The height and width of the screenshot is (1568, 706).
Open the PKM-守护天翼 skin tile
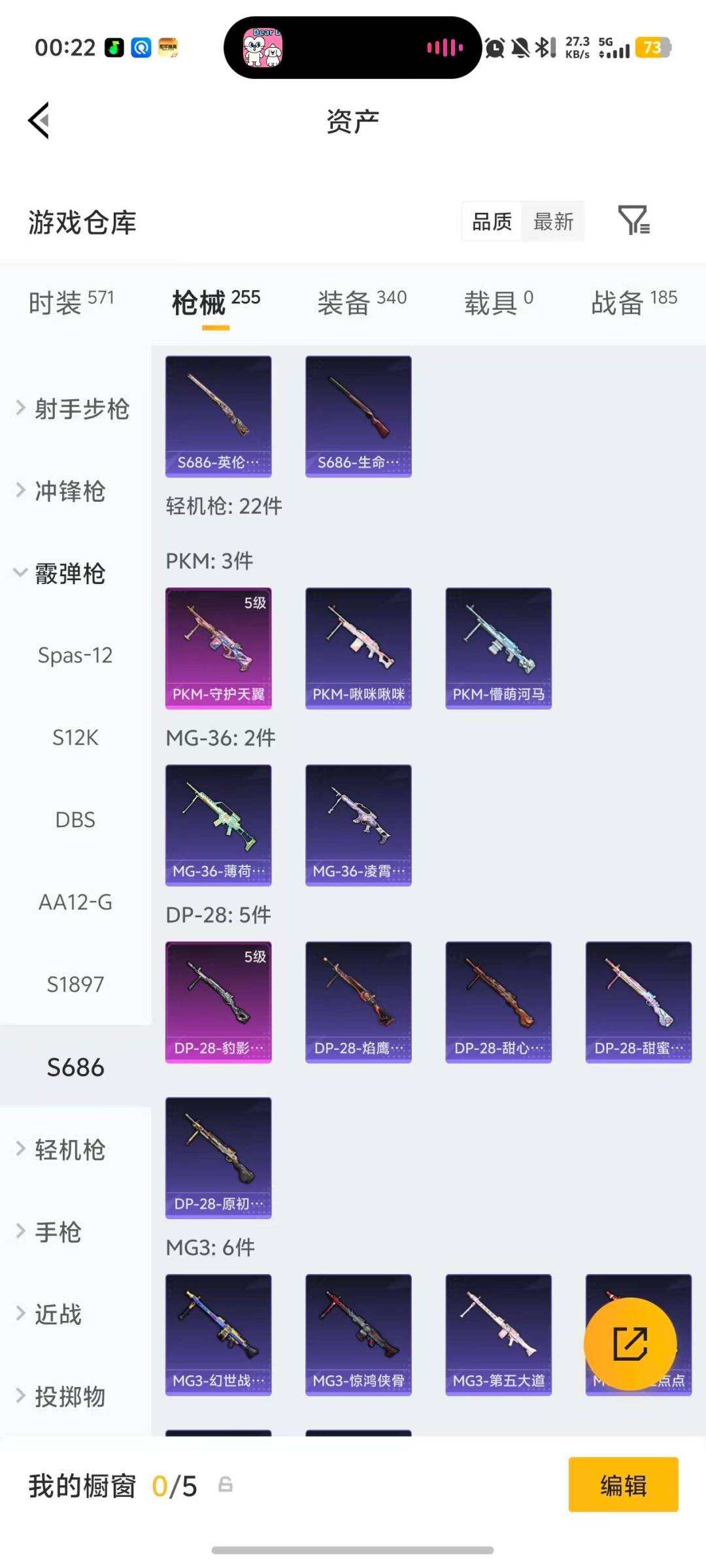pos(218,647)
